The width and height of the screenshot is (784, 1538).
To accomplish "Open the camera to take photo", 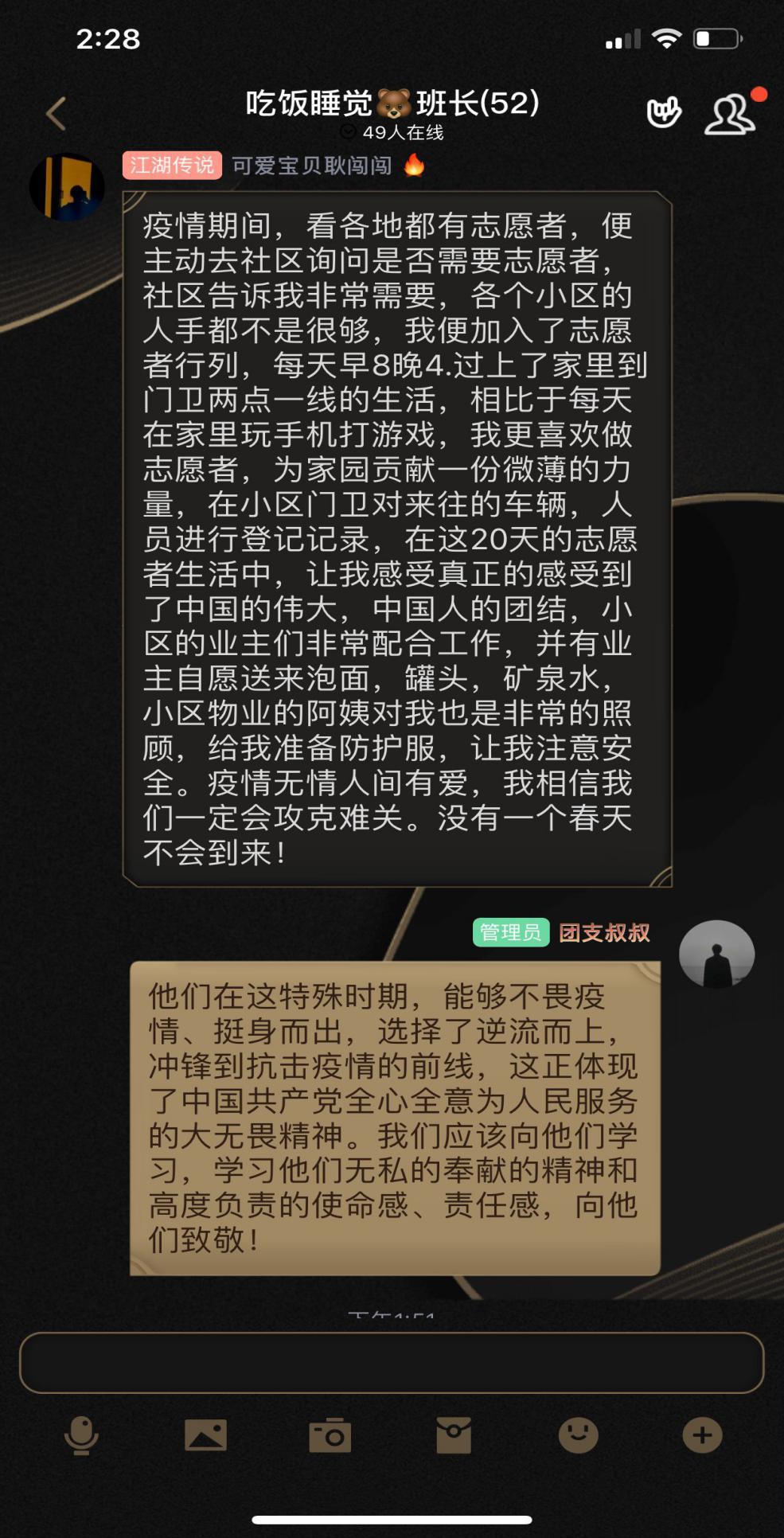I will 330,1435.
